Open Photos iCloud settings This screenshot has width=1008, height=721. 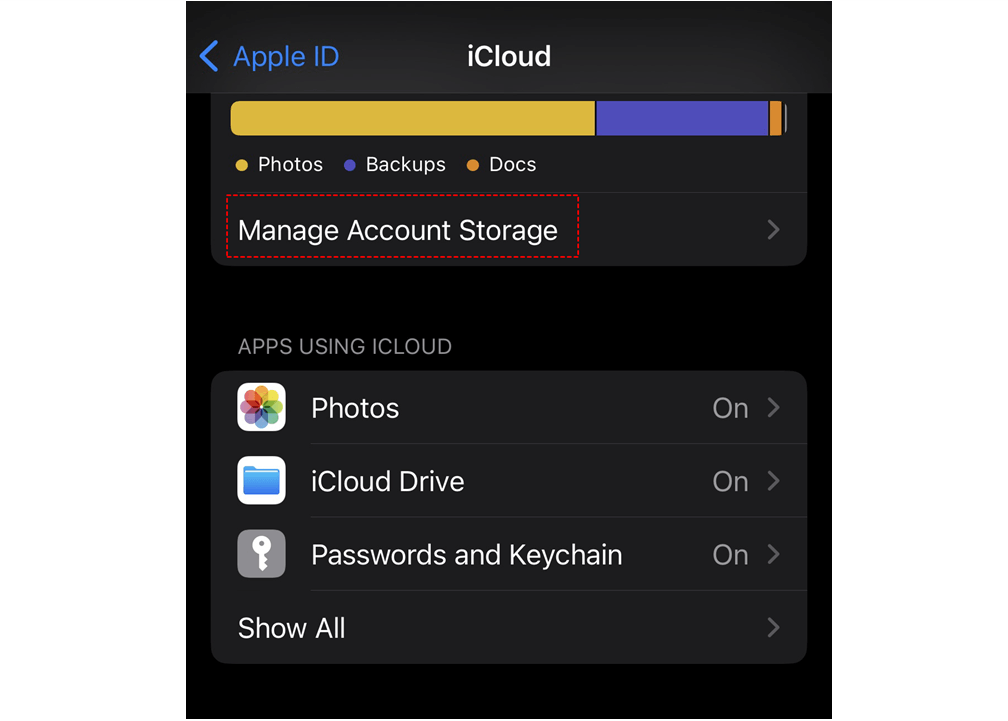508,408
